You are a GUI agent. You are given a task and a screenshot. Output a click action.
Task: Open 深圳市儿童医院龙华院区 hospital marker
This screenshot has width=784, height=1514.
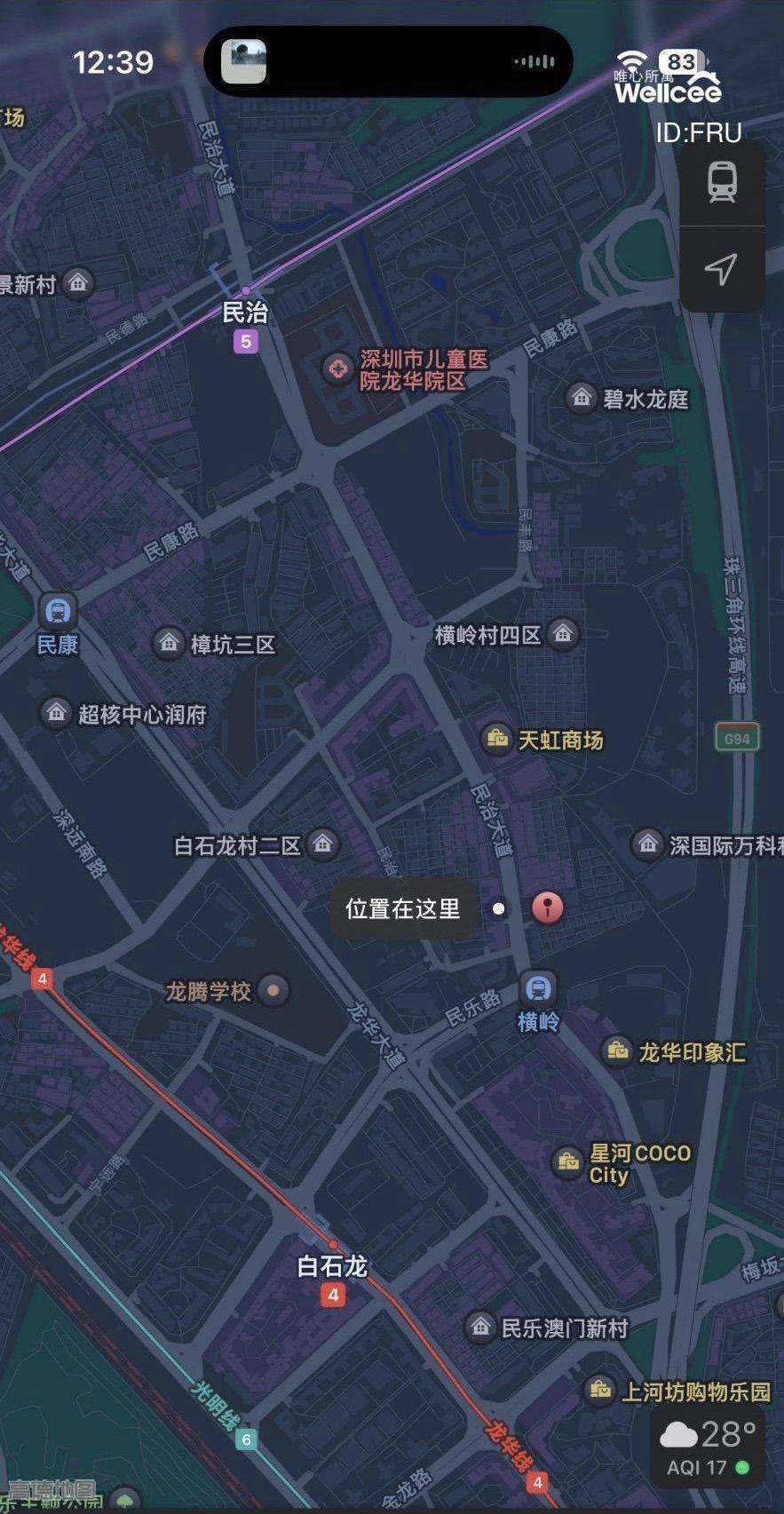(337, 369)
